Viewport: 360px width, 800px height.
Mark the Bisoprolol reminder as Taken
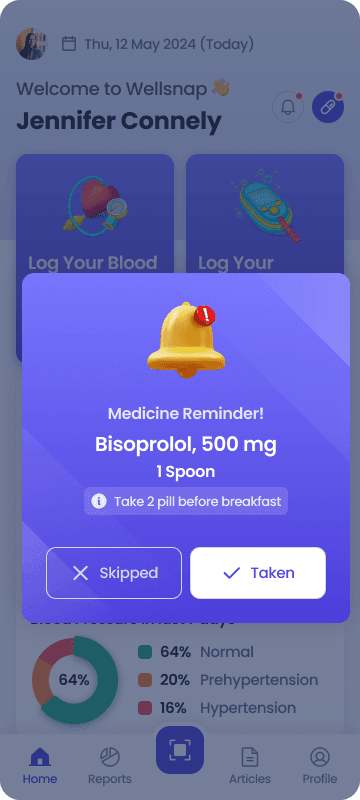click(258, 572)
